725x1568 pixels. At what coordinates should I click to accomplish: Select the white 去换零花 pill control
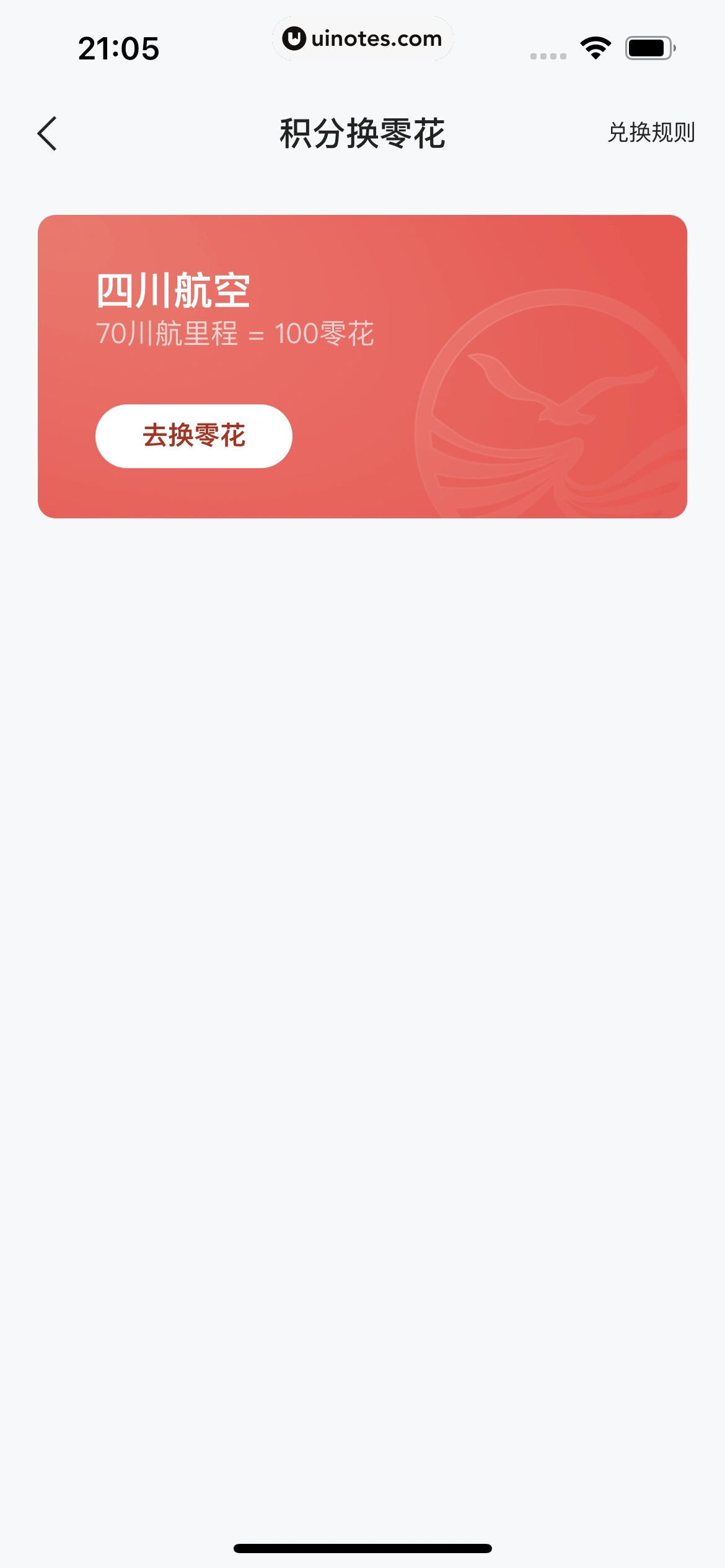[194, 436]
